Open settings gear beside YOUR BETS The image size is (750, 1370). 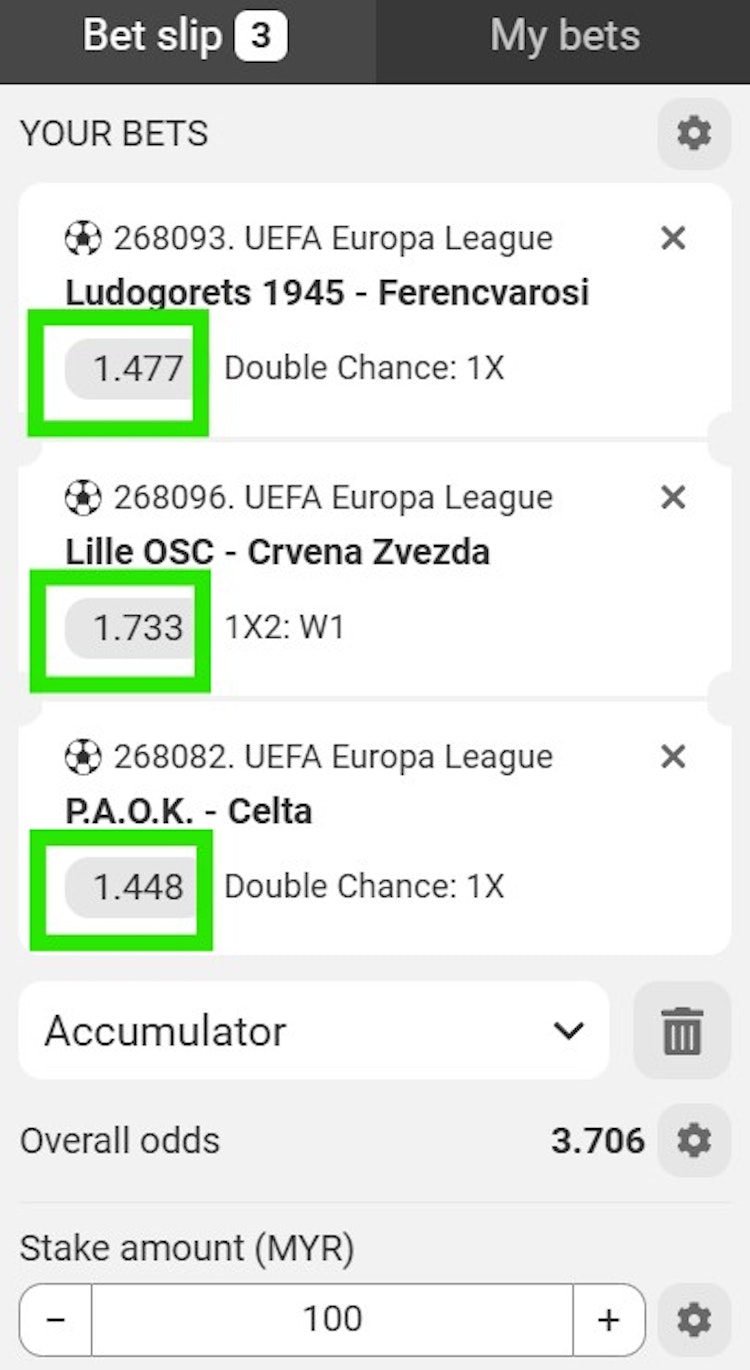(x=694, y=133)
